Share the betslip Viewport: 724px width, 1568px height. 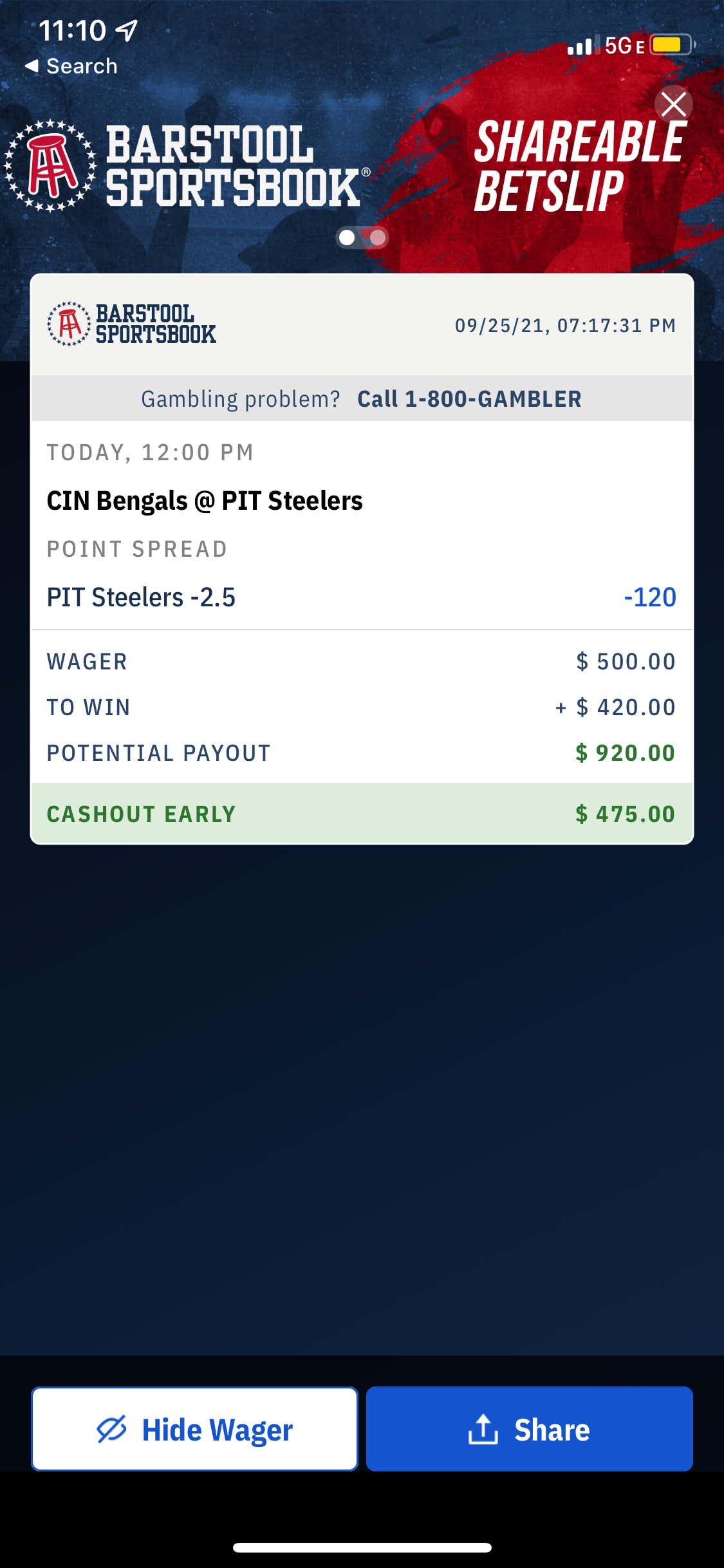[529, 1429]
